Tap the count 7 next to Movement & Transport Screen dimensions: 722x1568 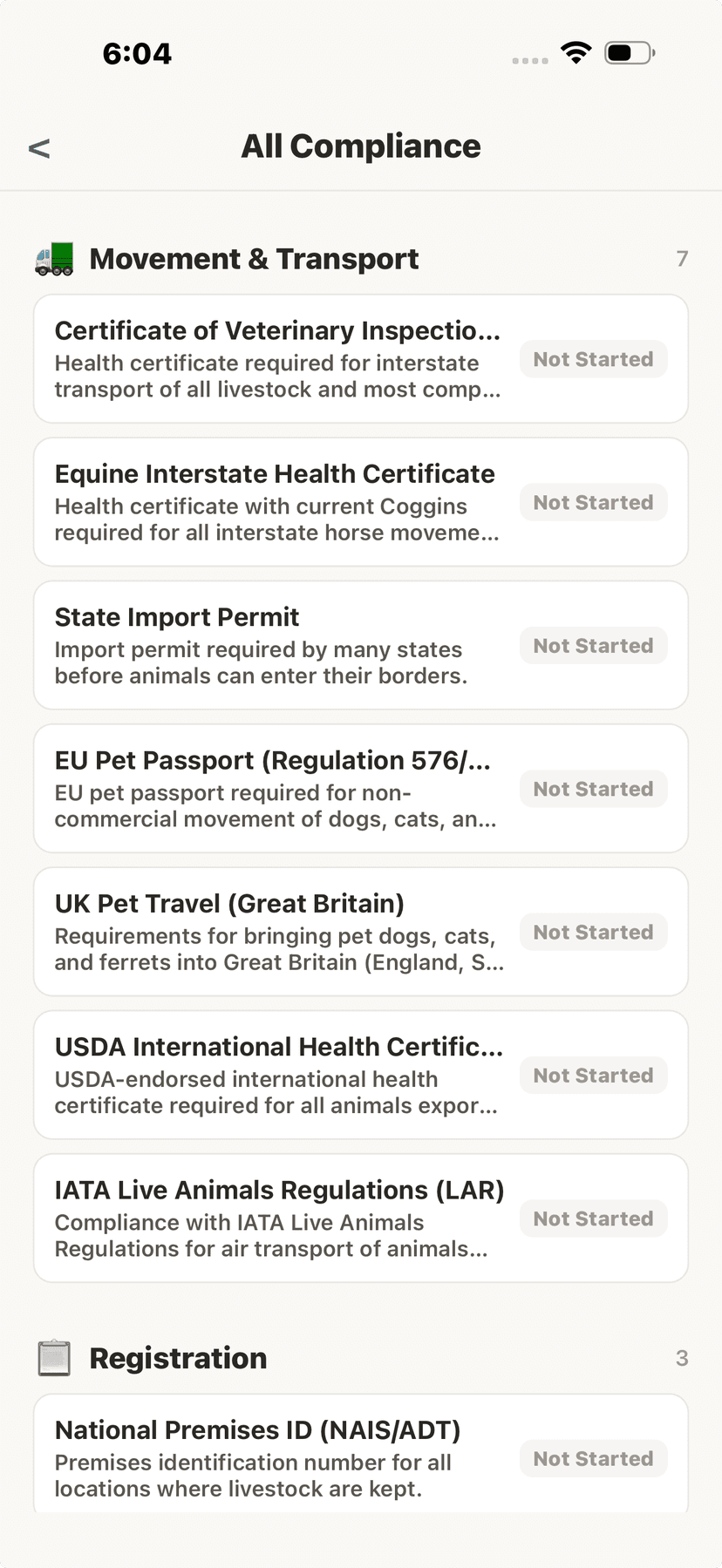[683, 258]
